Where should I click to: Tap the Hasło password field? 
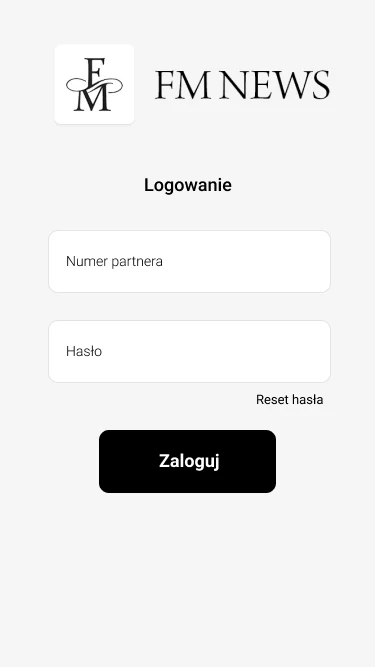click(189, 351)
